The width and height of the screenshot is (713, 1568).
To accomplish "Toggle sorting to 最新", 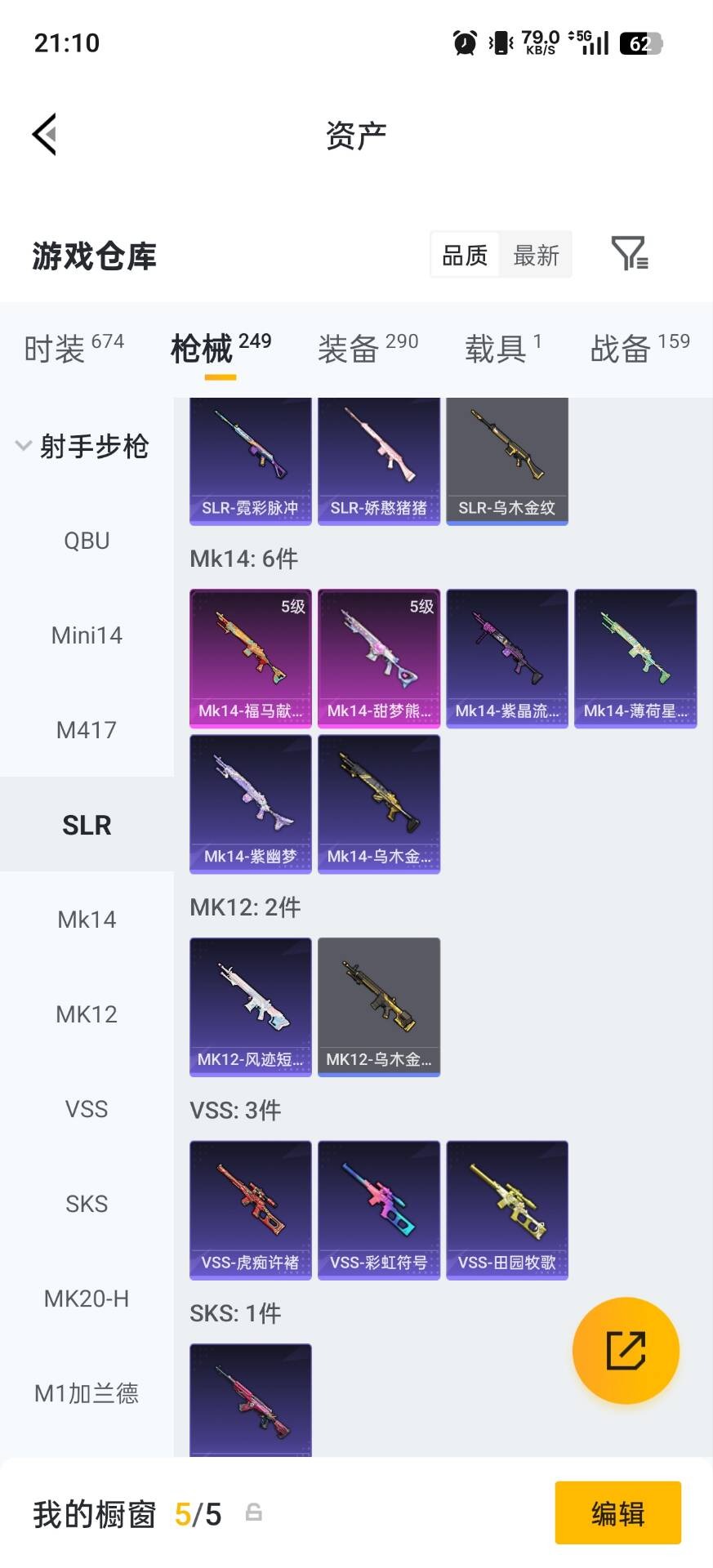I will click(536, 255).
